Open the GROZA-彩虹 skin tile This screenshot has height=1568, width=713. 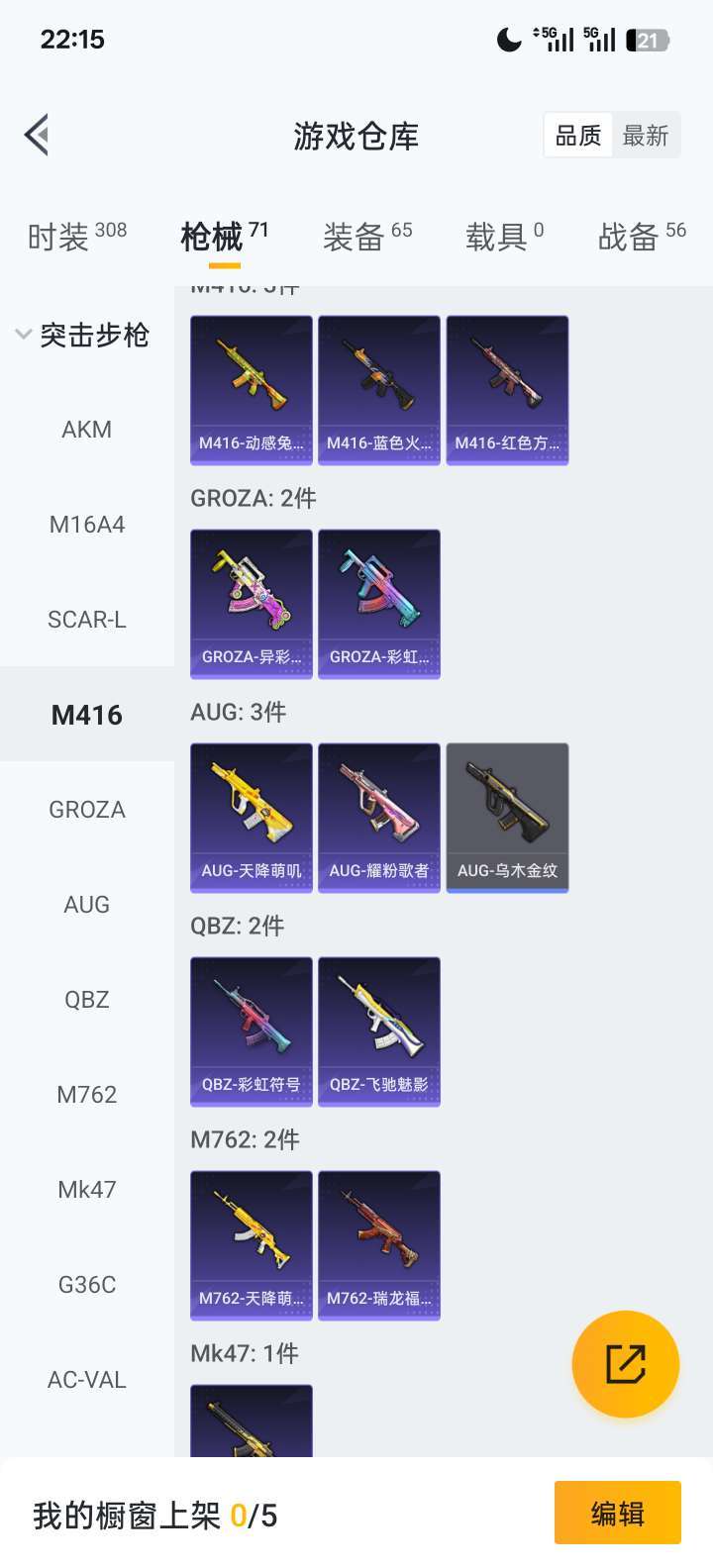(x=379, y=604)
